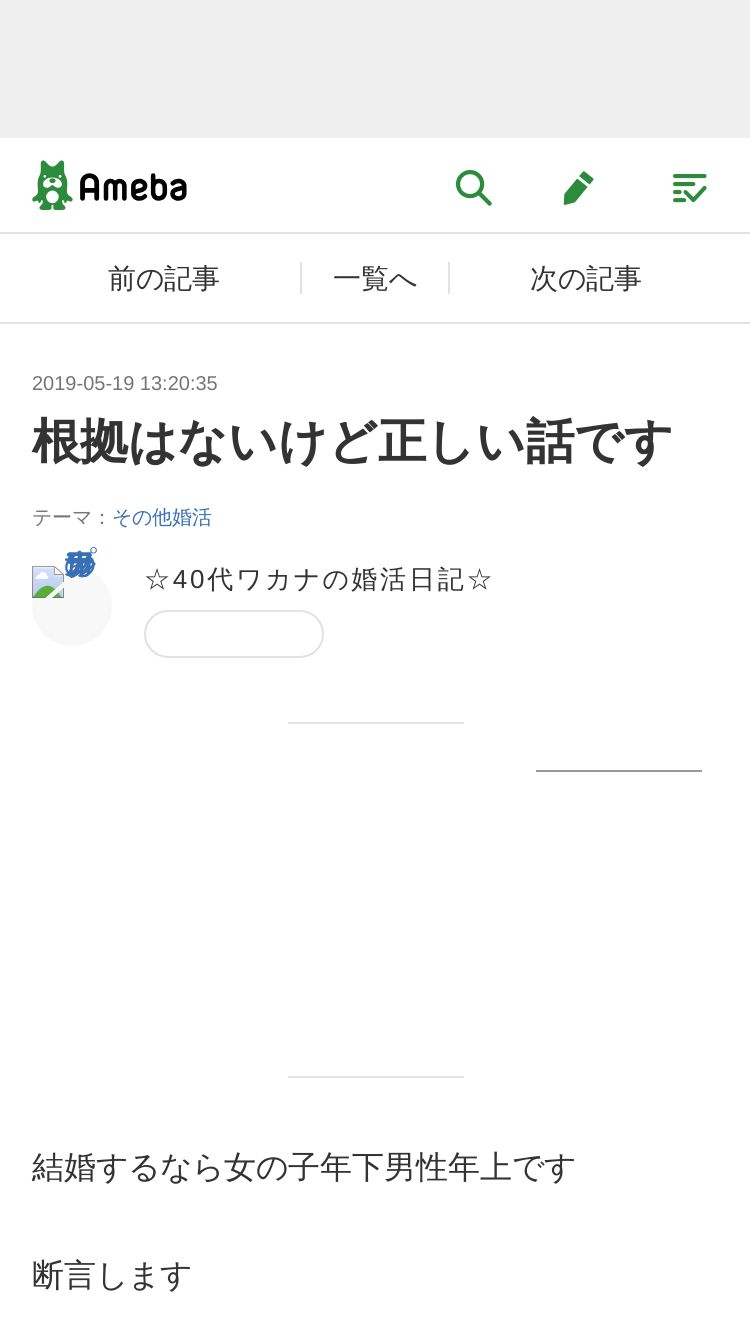
Task: Open the blog ☆40代ワカナの婚活日記☆
Action: click(319, 579)
